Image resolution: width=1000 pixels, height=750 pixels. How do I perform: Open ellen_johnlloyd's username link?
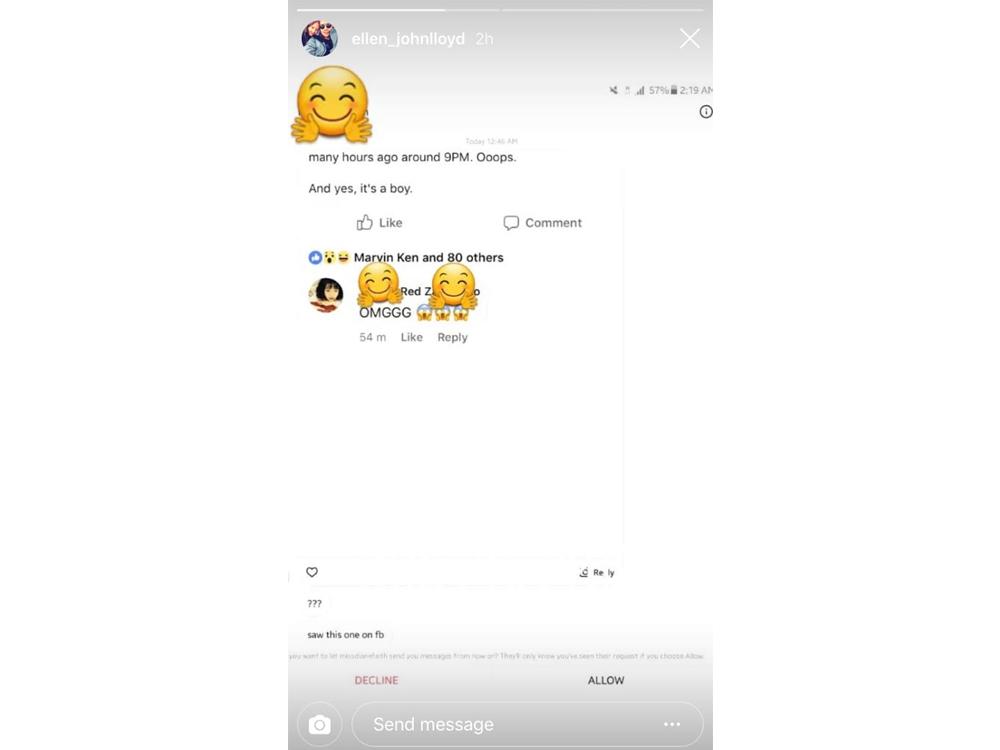pyautogui.click(x=408, y=39)
